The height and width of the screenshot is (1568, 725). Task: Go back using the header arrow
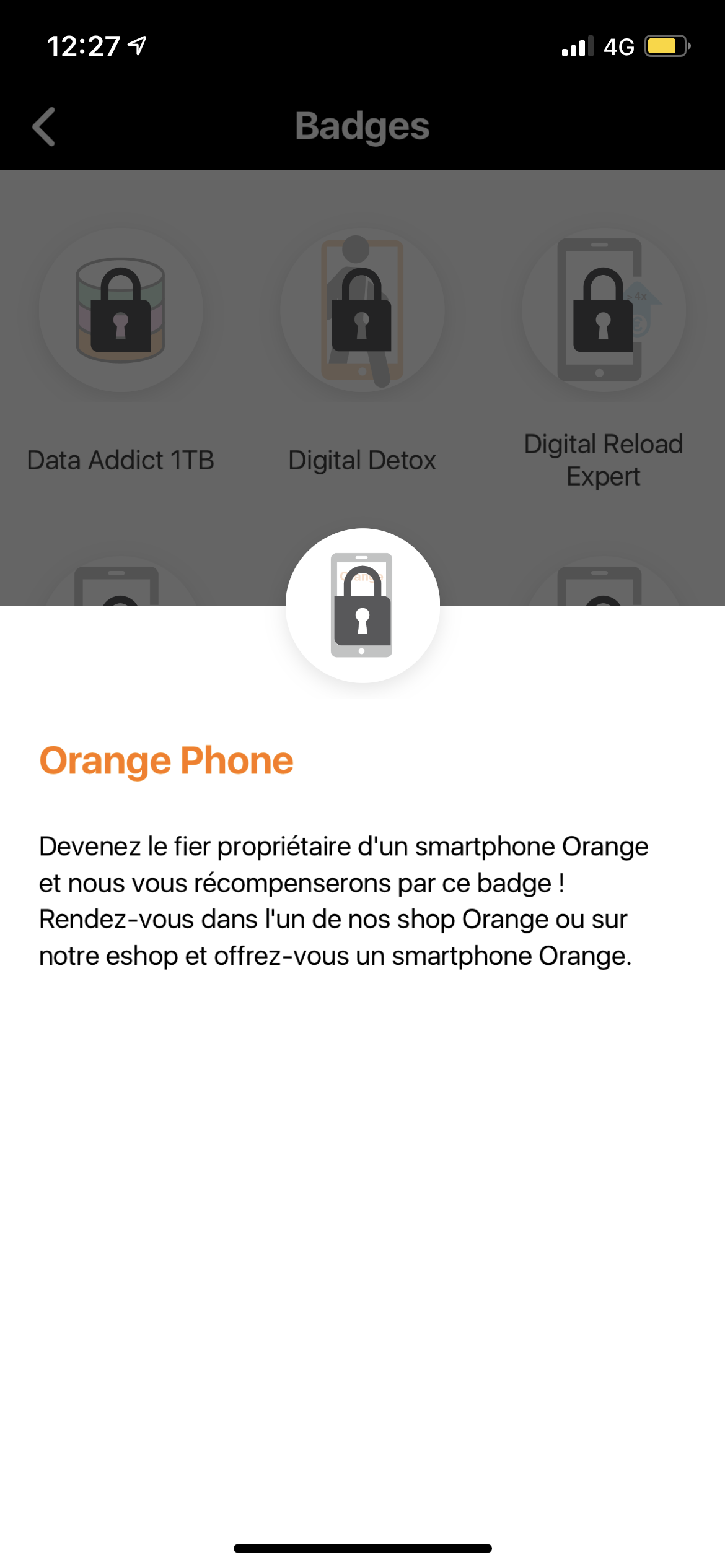point(44,126)
